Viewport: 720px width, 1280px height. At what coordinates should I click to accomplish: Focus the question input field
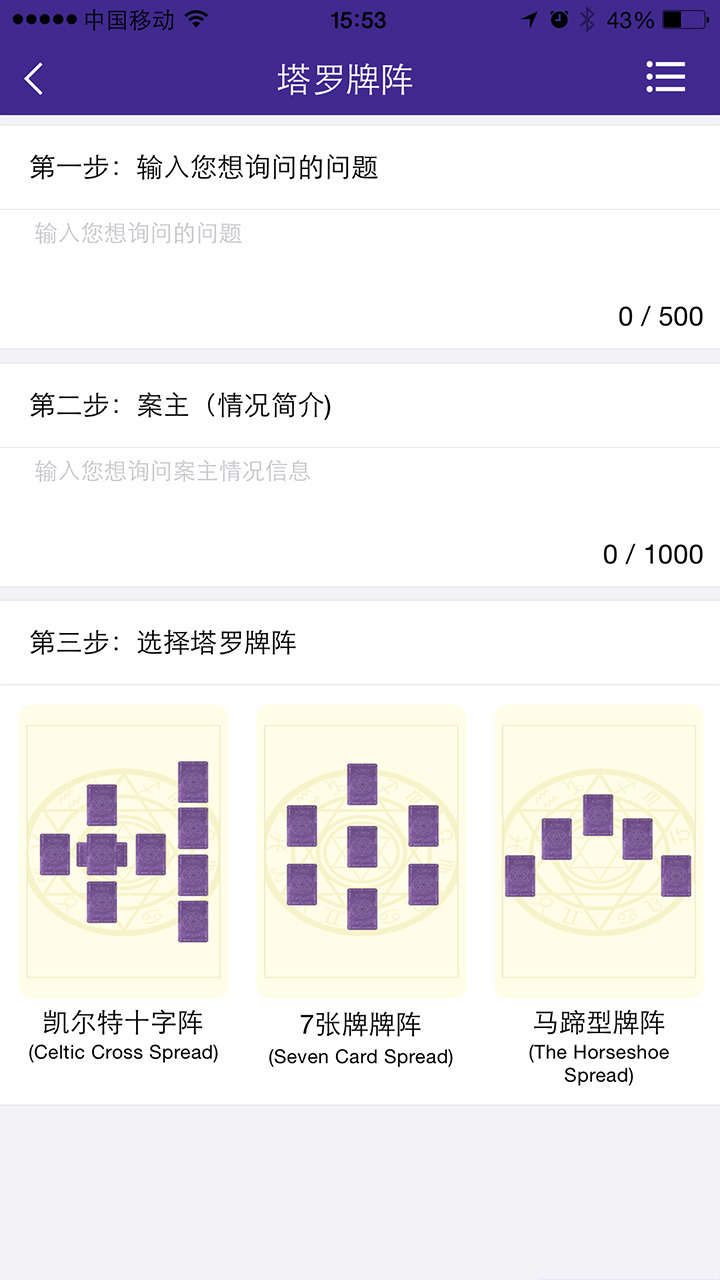360,279
